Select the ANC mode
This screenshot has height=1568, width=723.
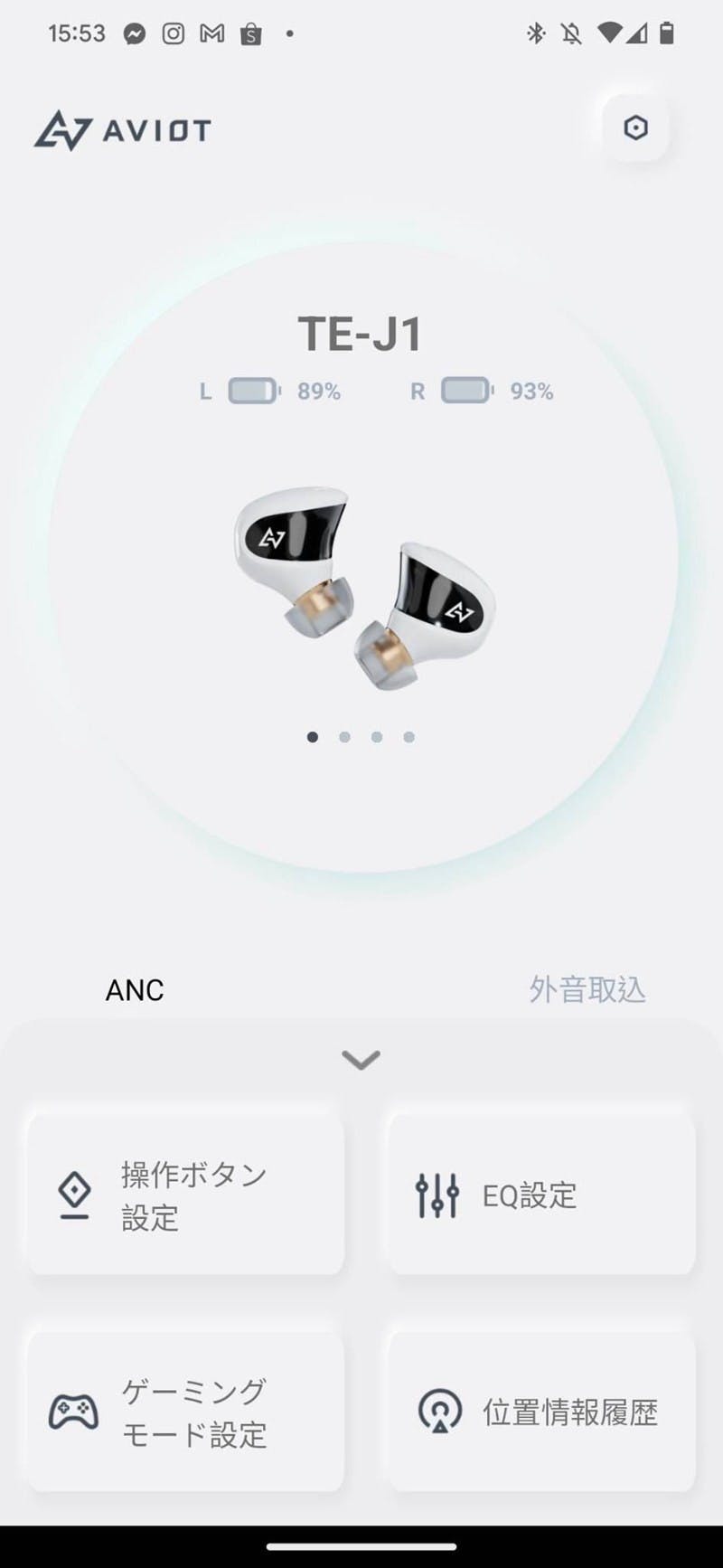135,989
